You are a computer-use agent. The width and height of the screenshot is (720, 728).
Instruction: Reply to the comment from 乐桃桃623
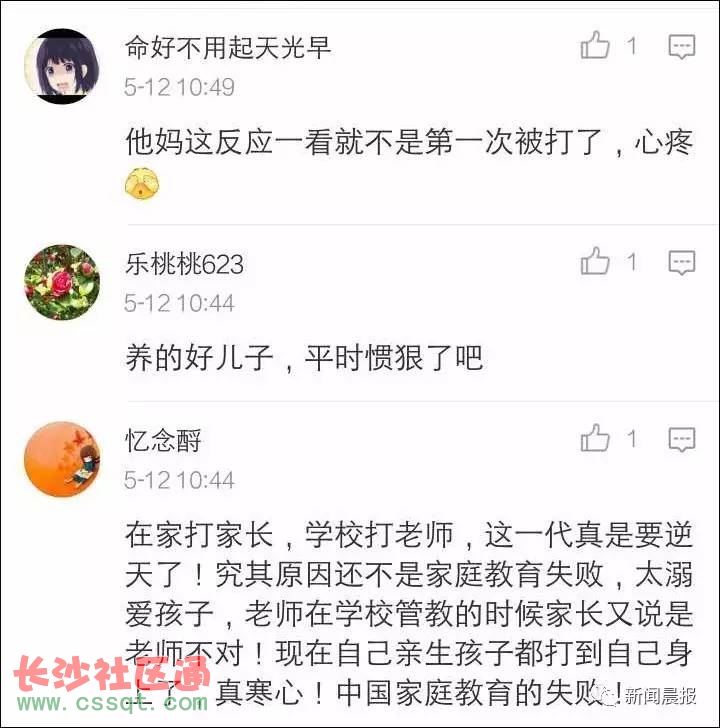tap(682, 262)
